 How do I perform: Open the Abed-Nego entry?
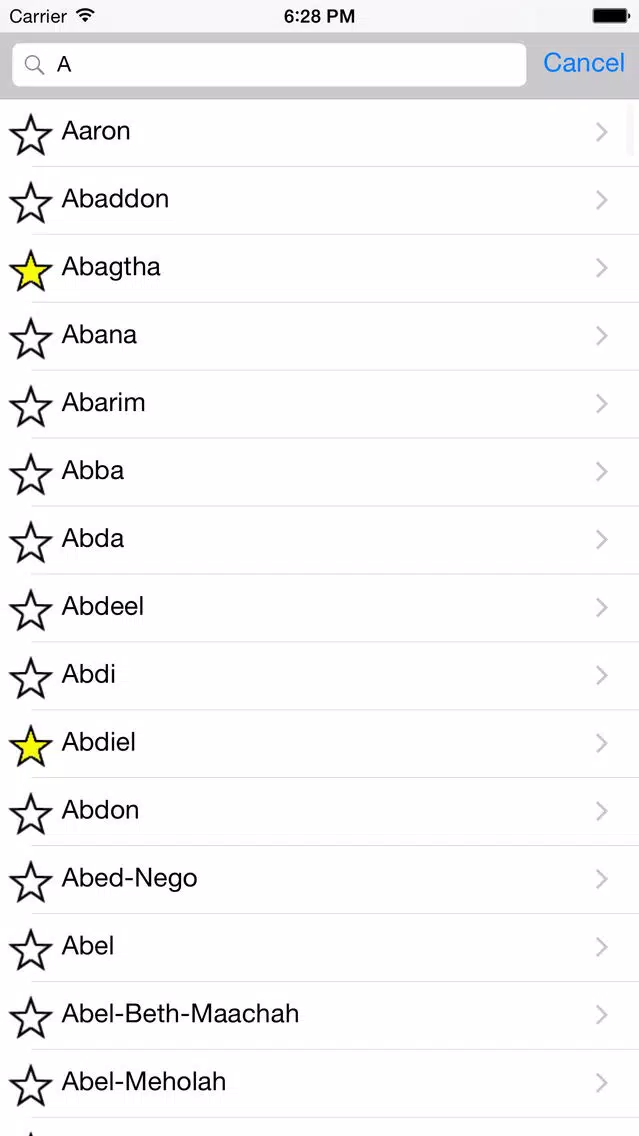pos(320,880)
